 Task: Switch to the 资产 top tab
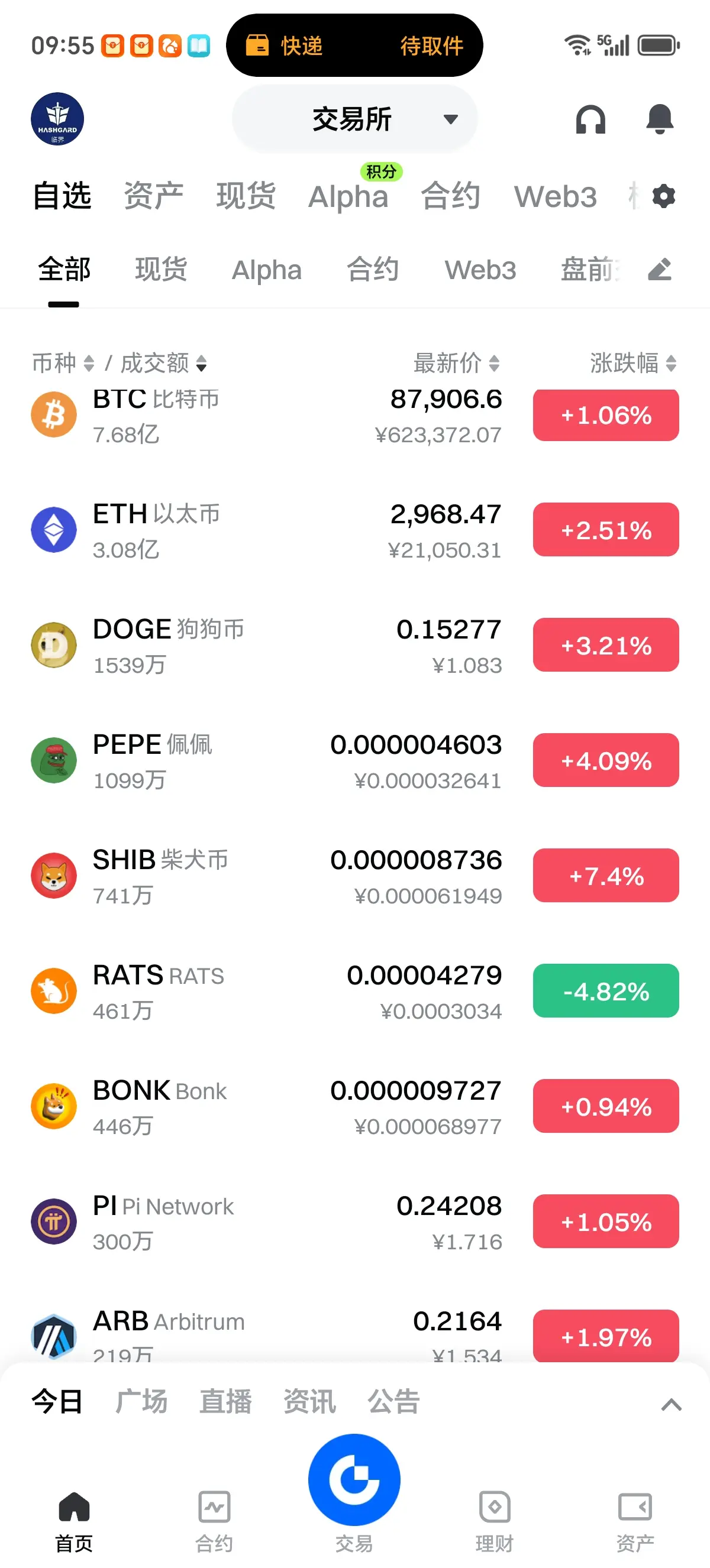click(x=153, y=196)
